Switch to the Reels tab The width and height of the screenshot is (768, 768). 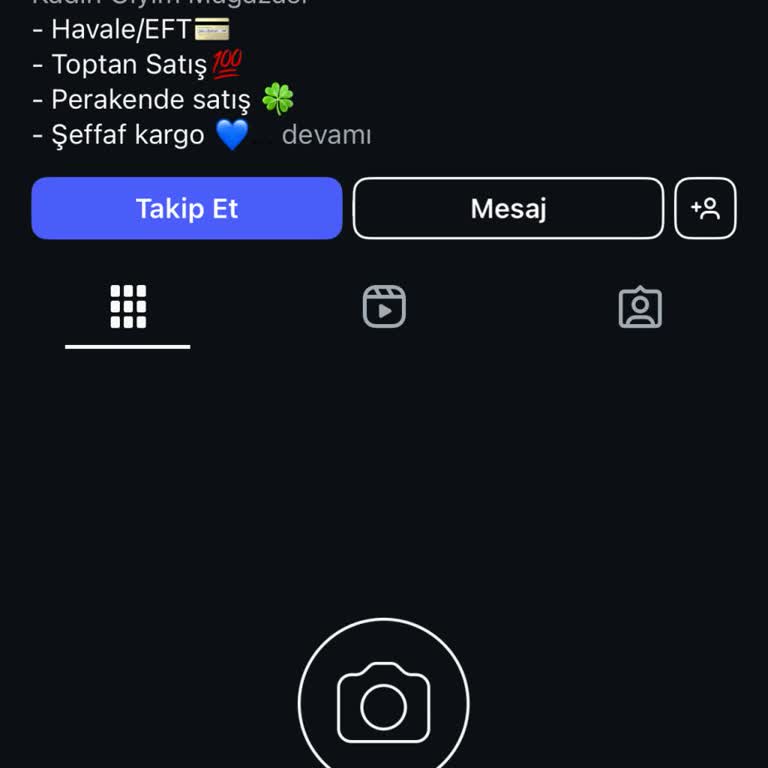384,307
